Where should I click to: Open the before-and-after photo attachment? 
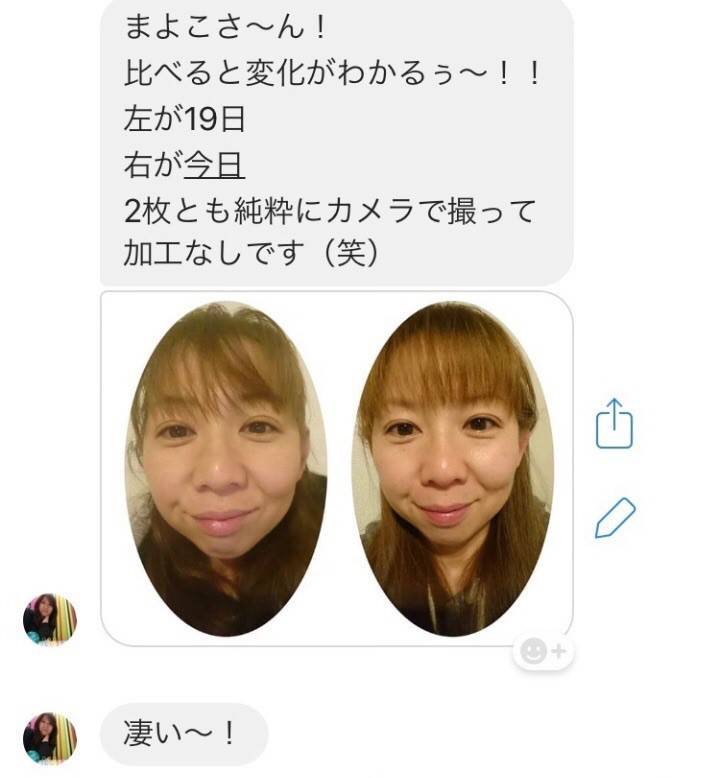point(337,468)
